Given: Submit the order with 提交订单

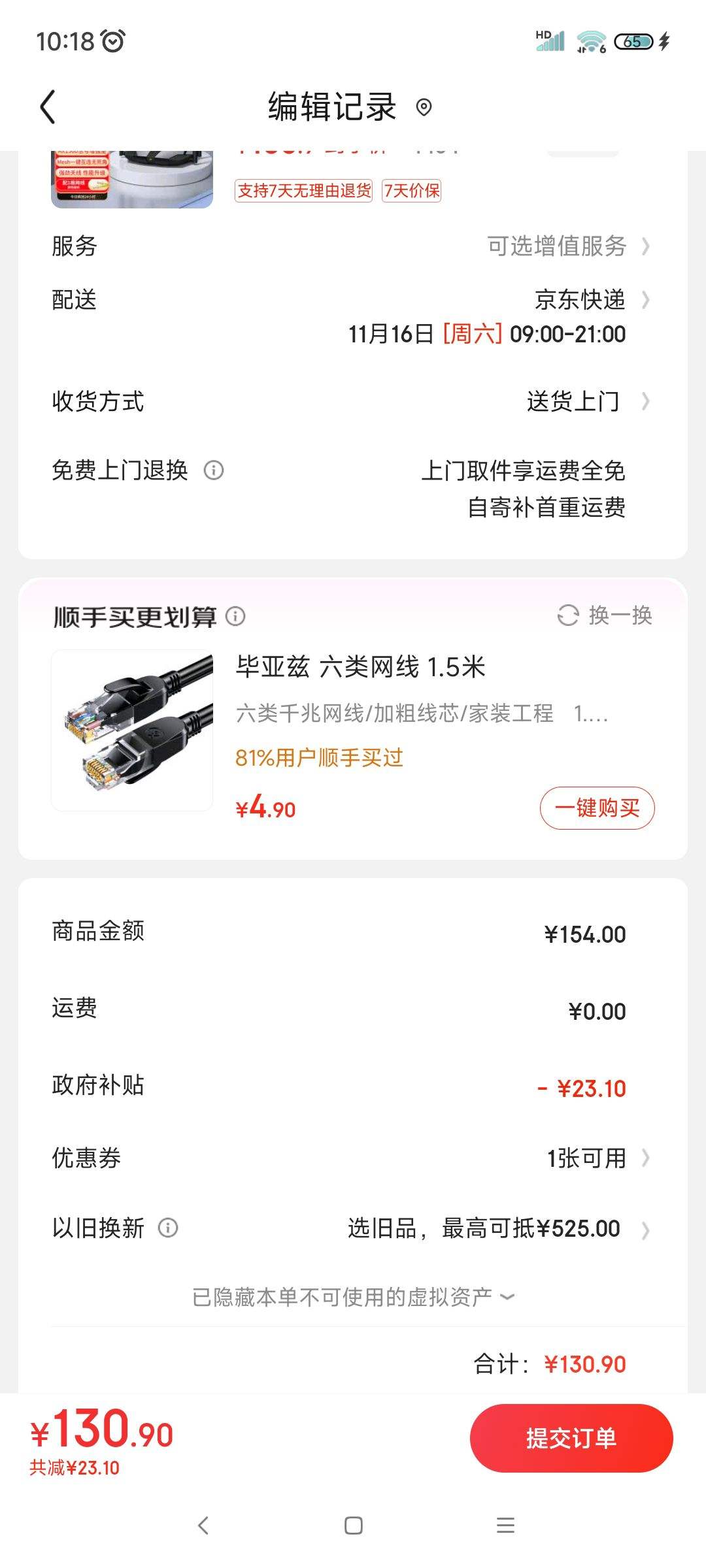Looking at the screenshot, I should click(571, 1438).
